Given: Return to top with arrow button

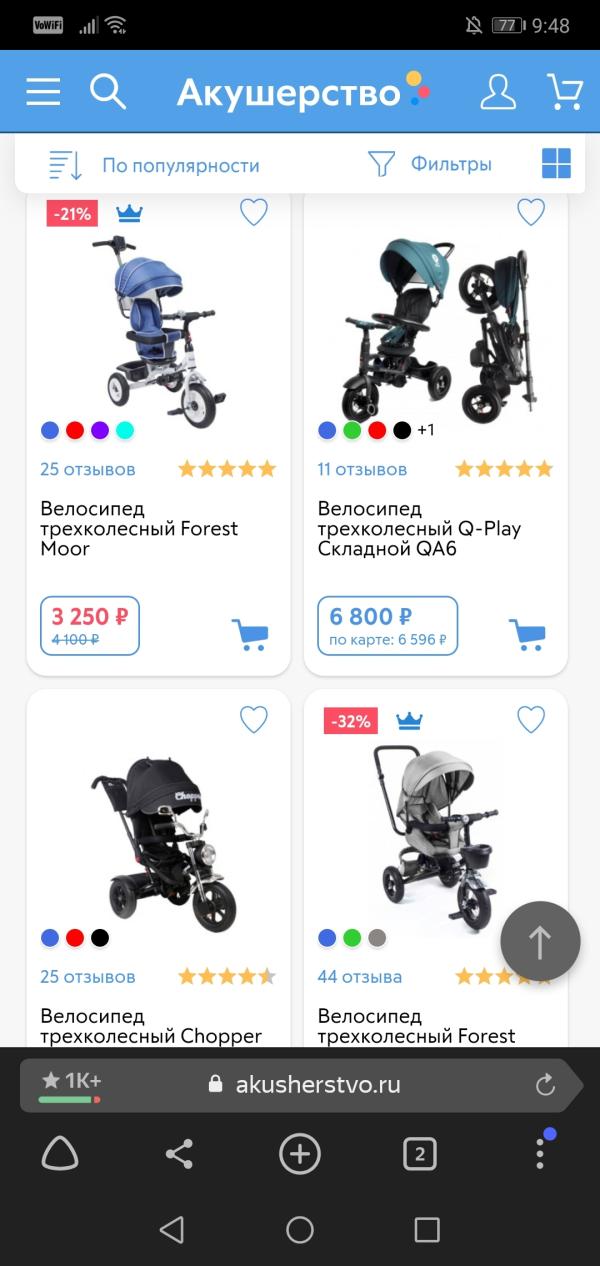Looking at the screenshot, I should click(x=540, y=942).
